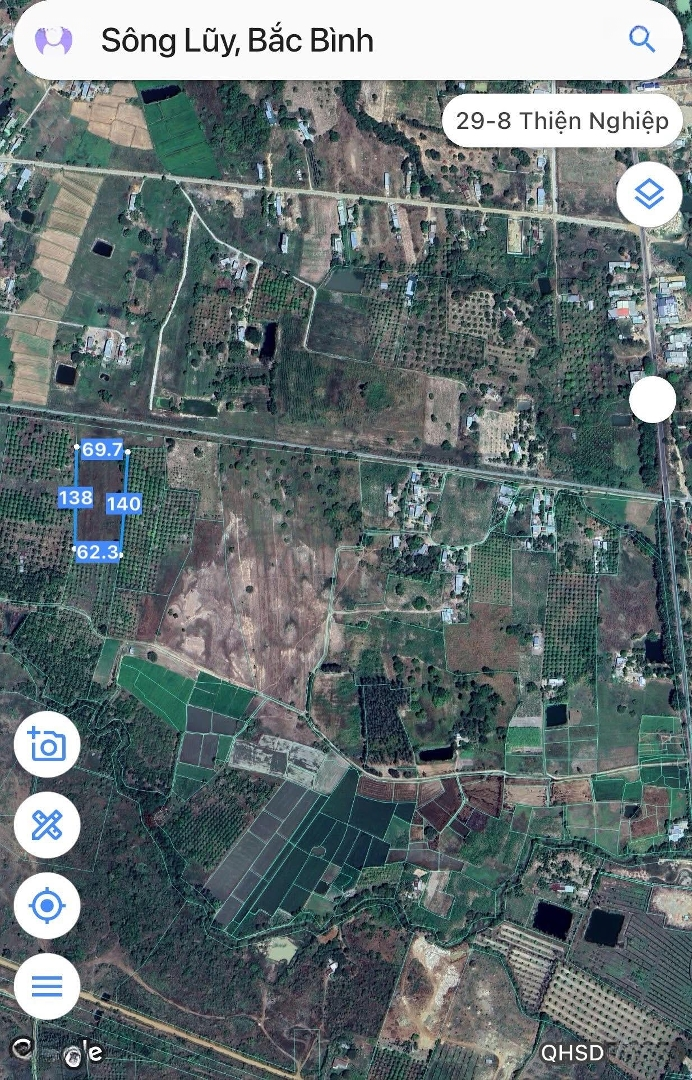
Task: Open the measuring ruler tool
Action: click(47, 825)
